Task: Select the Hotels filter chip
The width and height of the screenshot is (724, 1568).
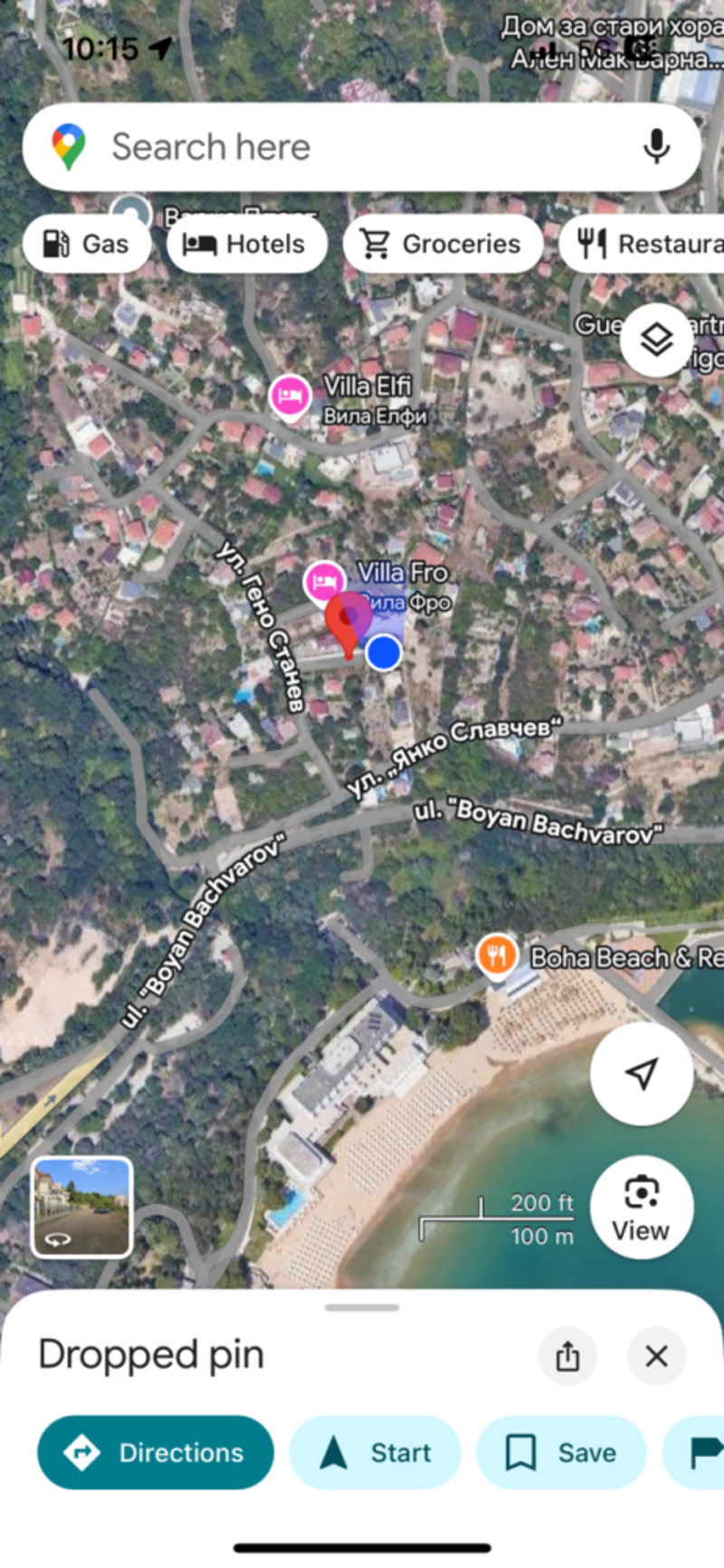Action: tap(246, 244)
